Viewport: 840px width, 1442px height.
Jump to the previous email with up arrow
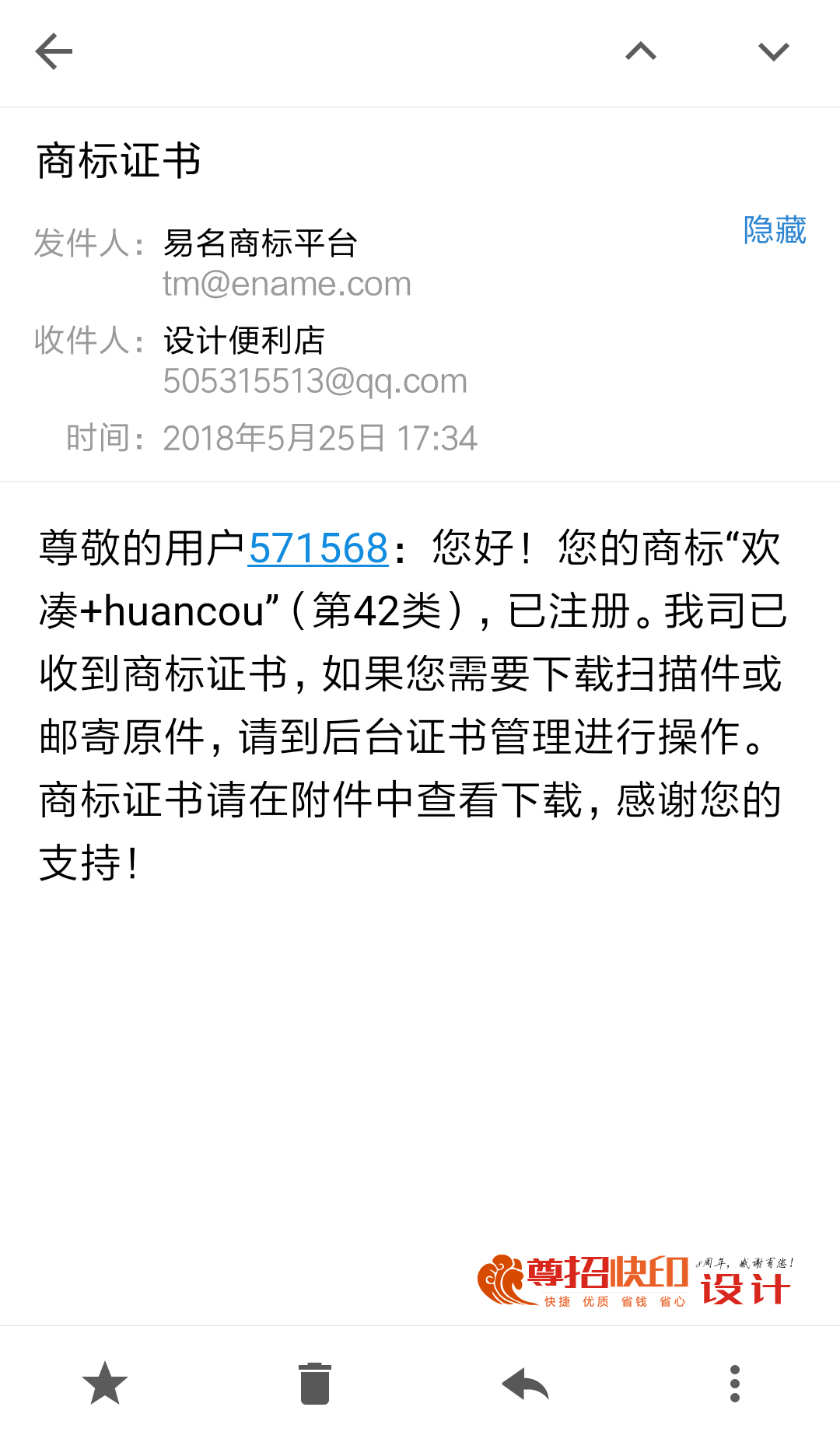(641, 52)
